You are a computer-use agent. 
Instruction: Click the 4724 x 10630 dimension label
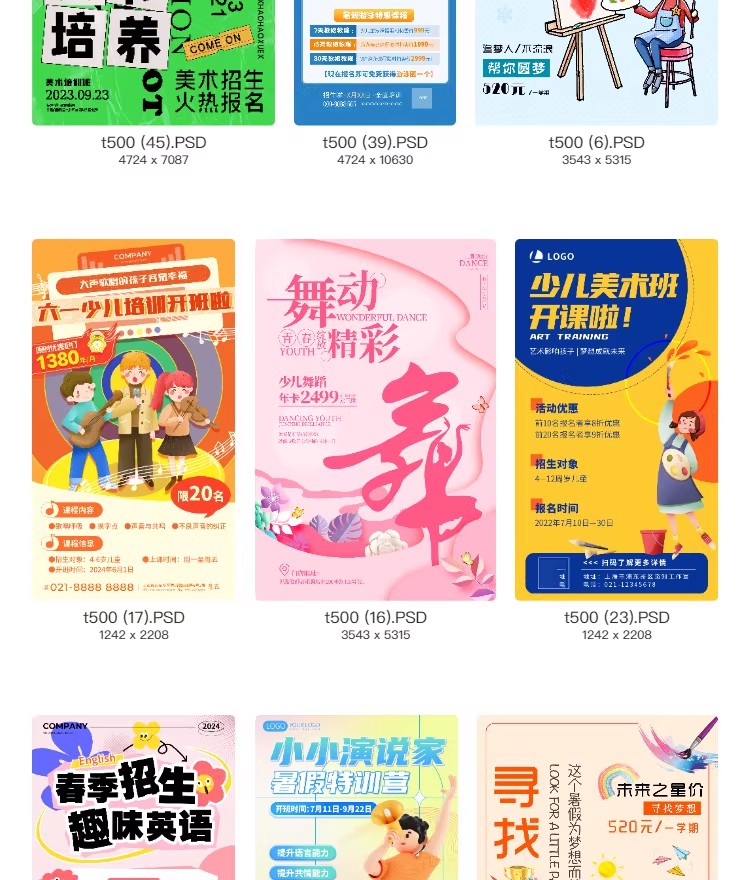(375, 160)
